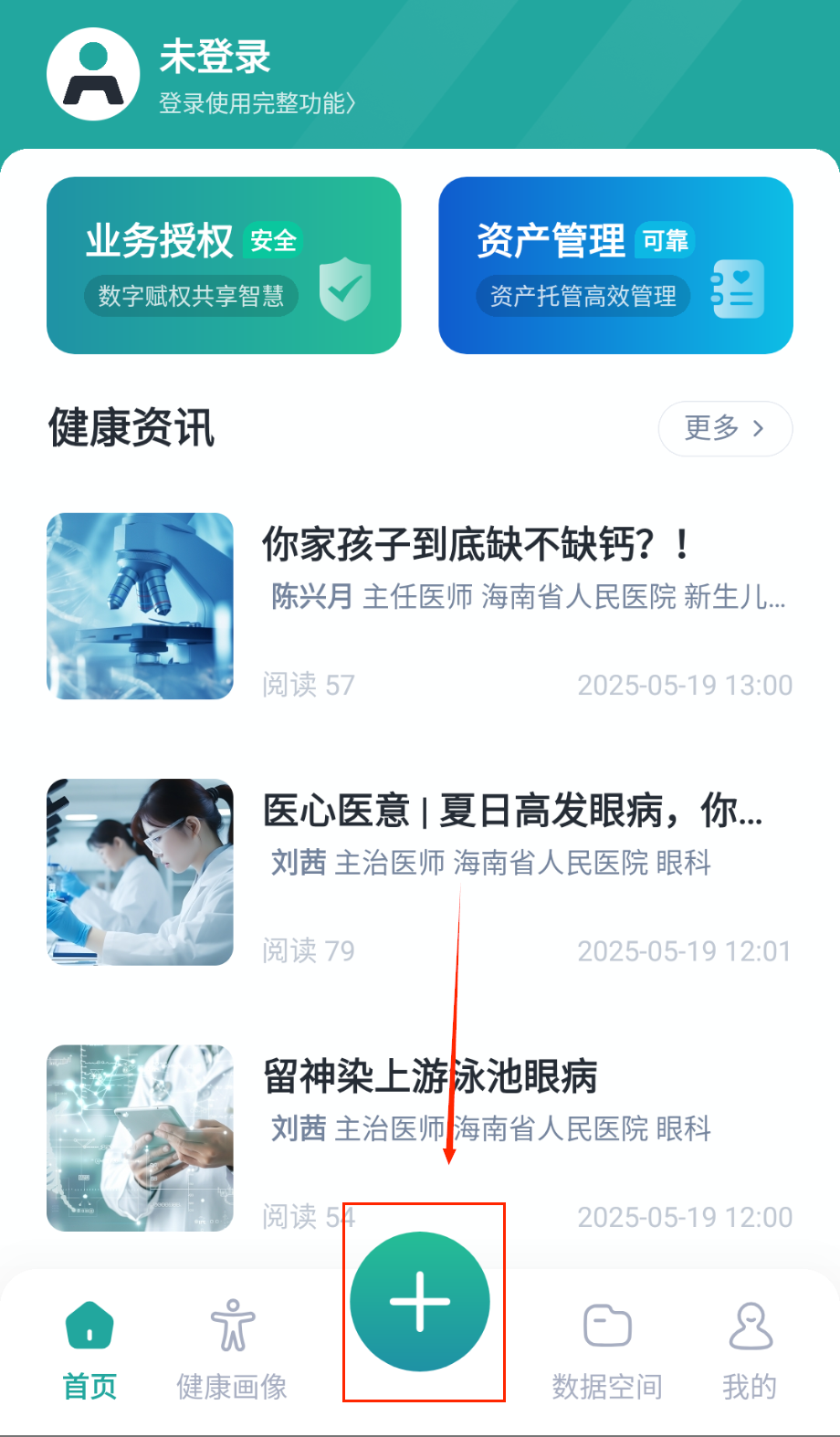Screen dimensions: 840x1437
Task: Open 登录使用完整功能 login link
Action: pyautogui.click(x=257, y=103)
